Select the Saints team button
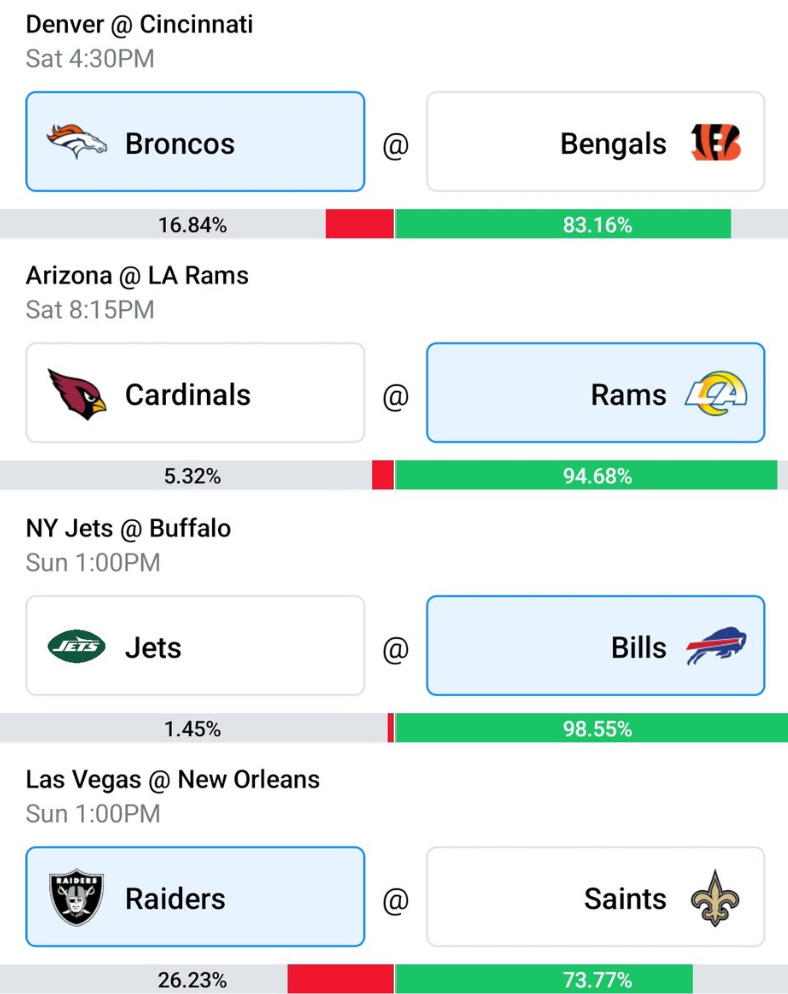 [x=595, y=897]
